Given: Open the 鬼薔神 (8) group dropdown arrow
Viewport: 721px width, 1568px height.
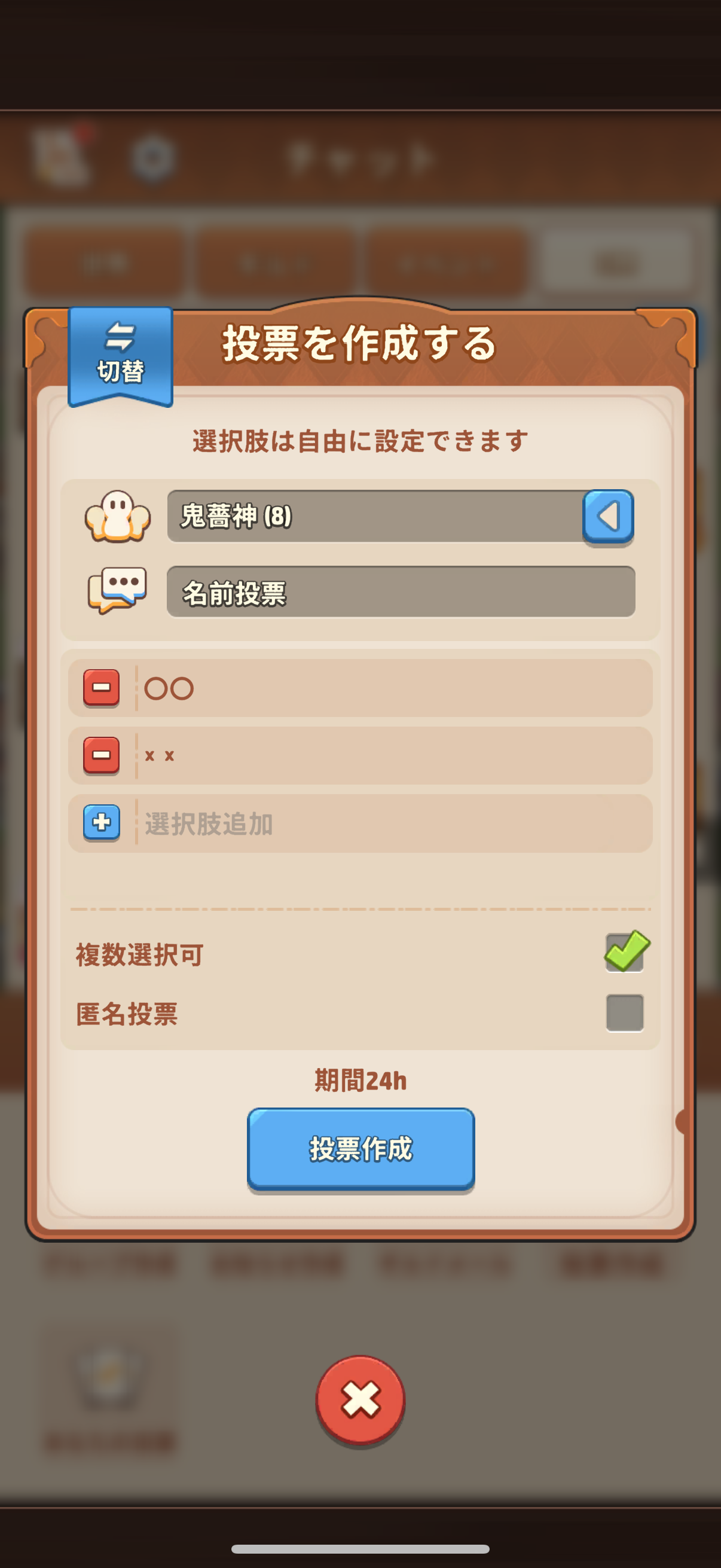Looking at the screenshot, I should (608, 516).
